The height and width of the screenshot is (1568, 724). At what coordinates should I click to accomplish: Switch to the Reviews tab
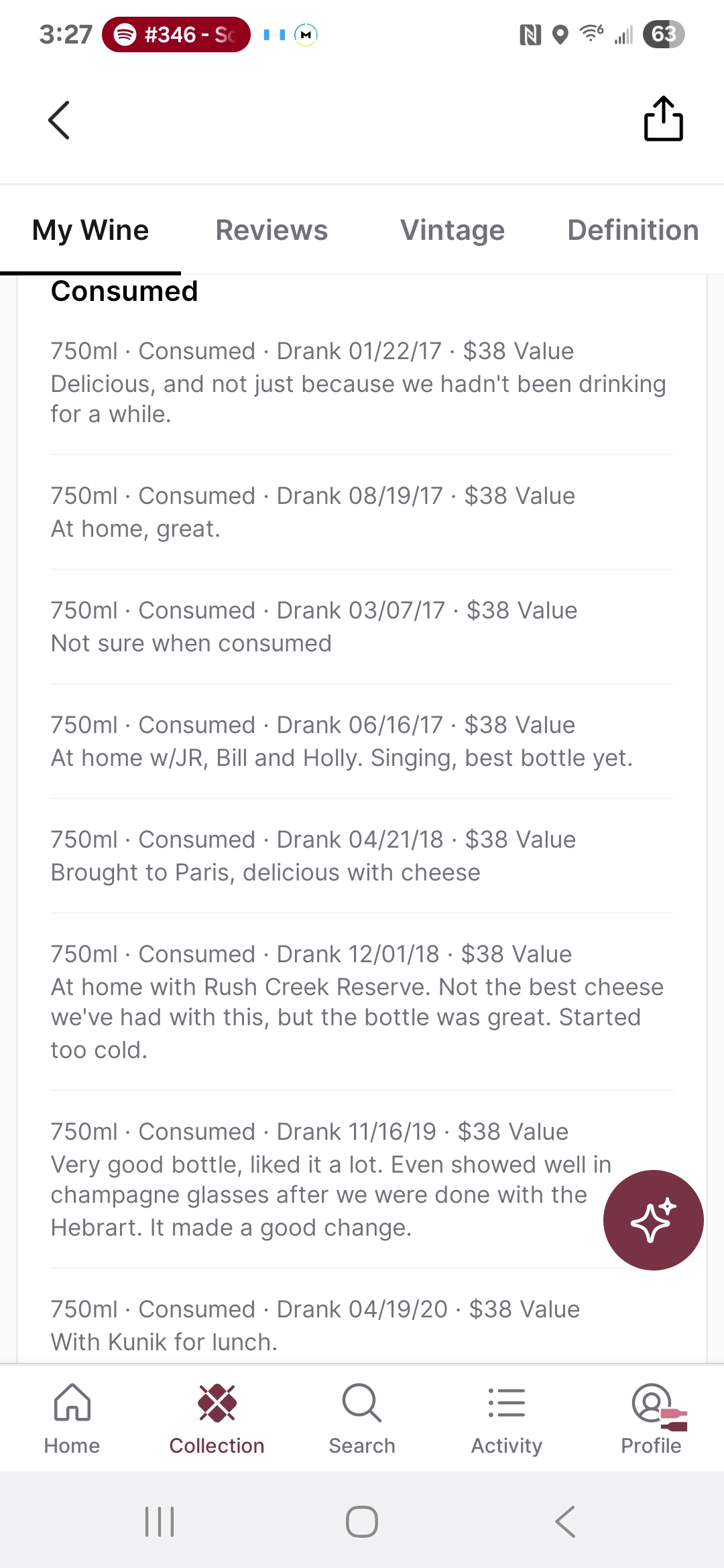[271, 230]
